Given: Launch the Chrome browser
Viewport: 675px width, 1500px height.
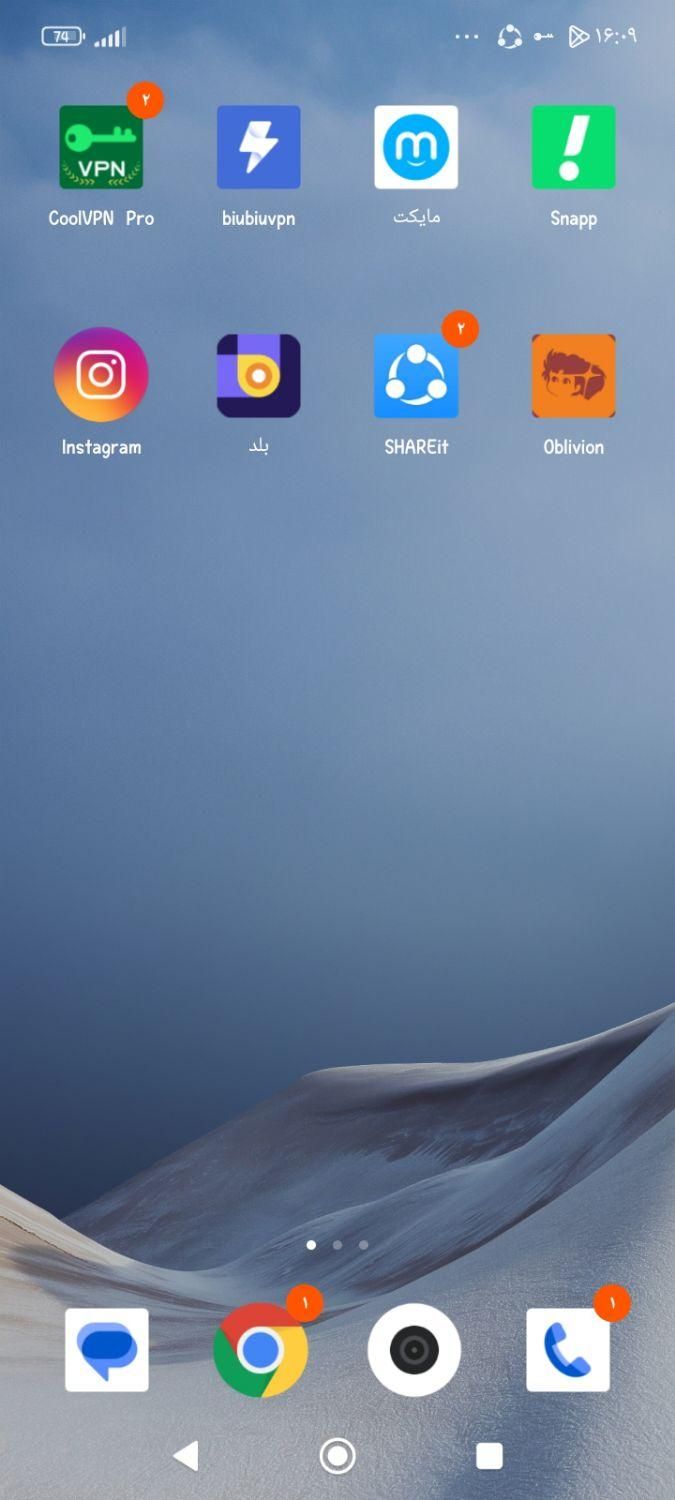Looking at the screenshot, I should (x=260, y=1350).
